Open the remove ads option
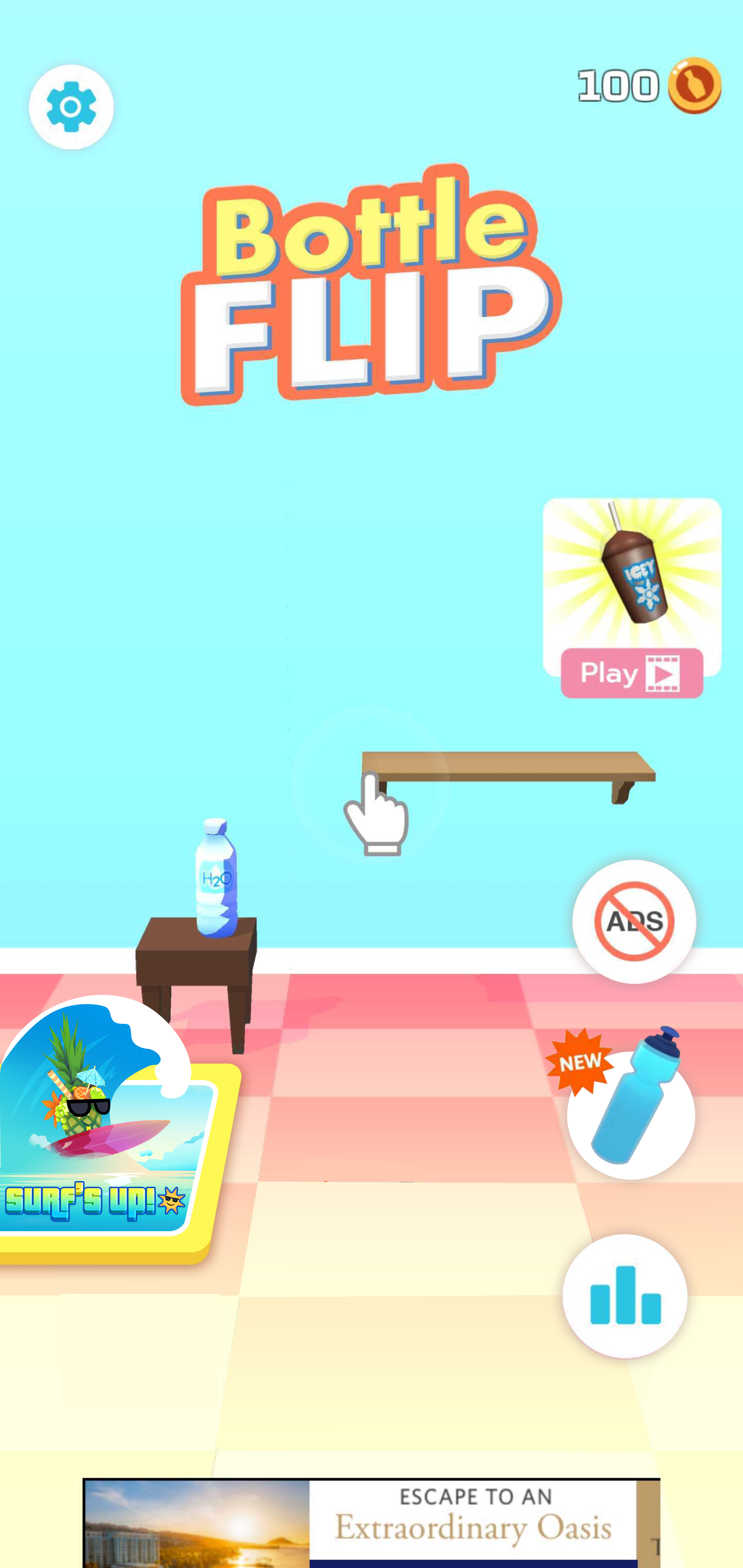Screen dimensions: 743x1568 634,922
